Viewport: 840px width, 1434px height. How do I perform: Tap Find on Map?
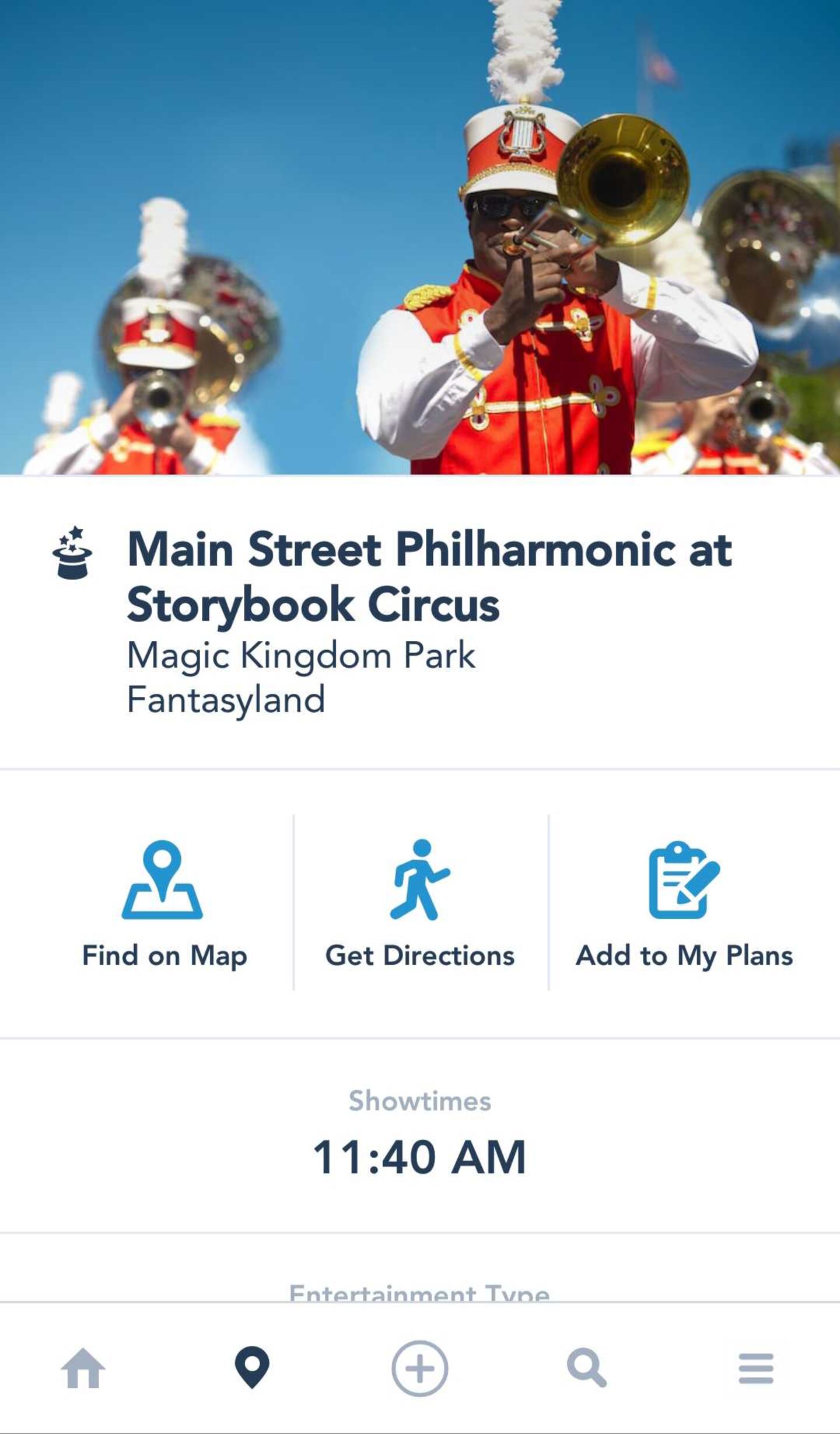(163, 904)
